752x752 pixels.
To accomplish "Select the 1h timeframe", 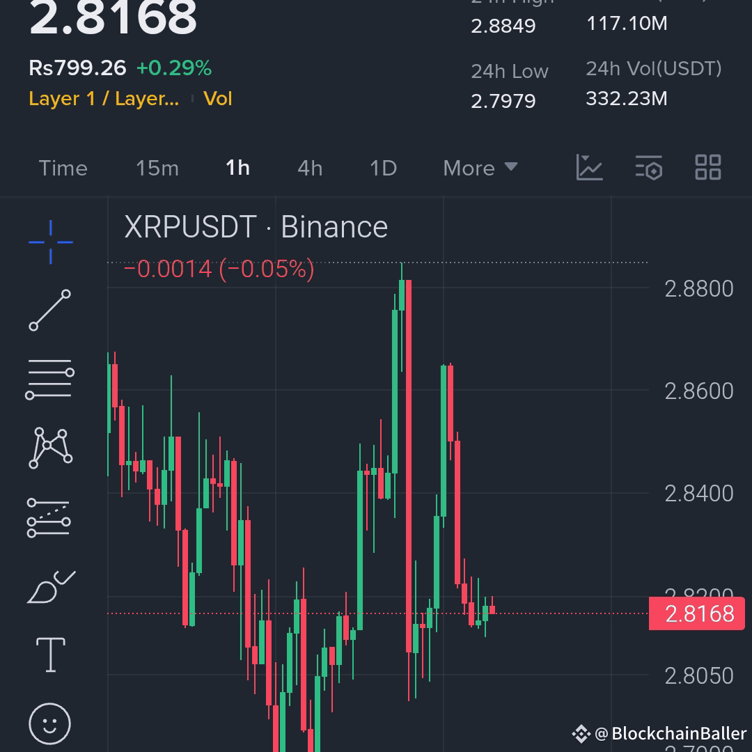I will point(237,168).
